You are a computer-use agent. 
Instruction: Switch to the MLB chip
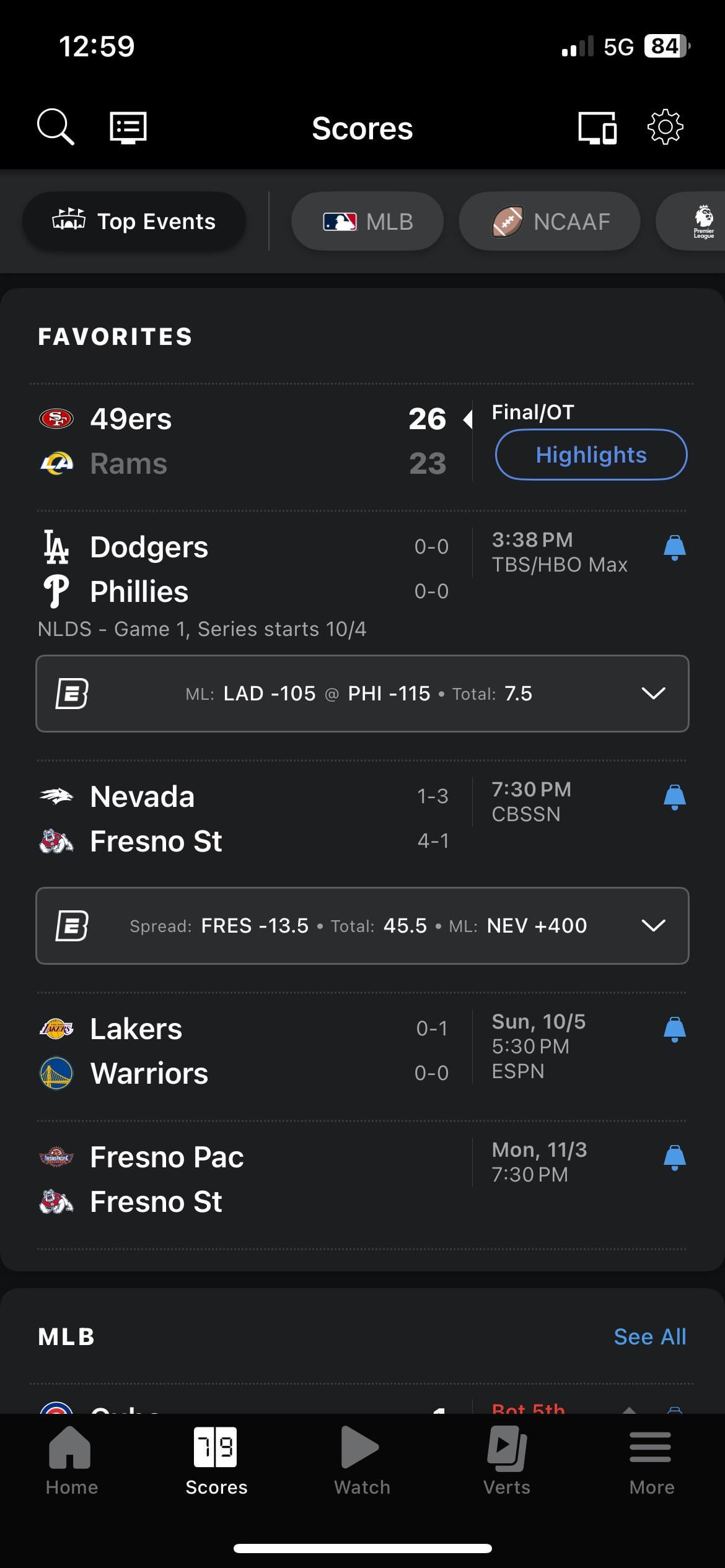point(367,222)
